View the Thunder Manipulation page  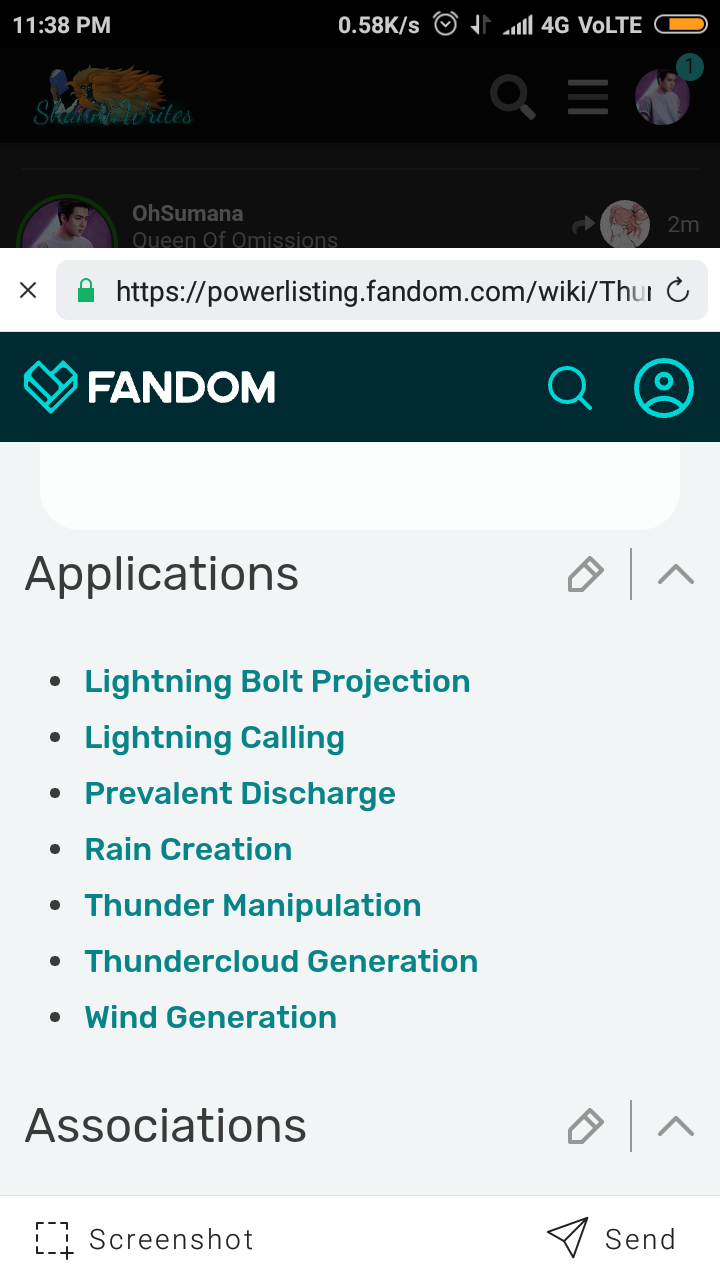tap(253, 905)
